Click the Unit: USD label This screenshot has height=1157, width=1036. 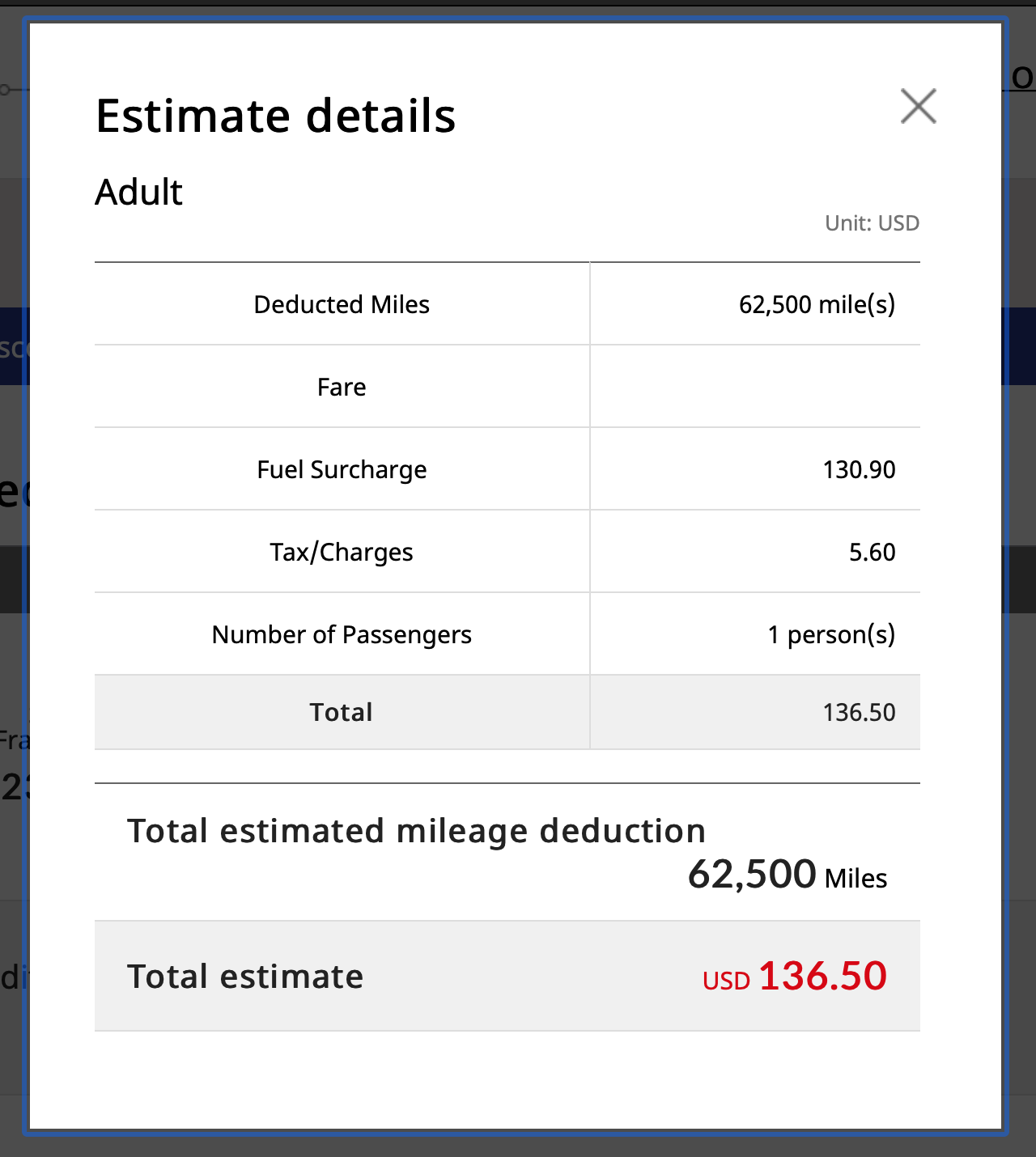click(871, 222)
